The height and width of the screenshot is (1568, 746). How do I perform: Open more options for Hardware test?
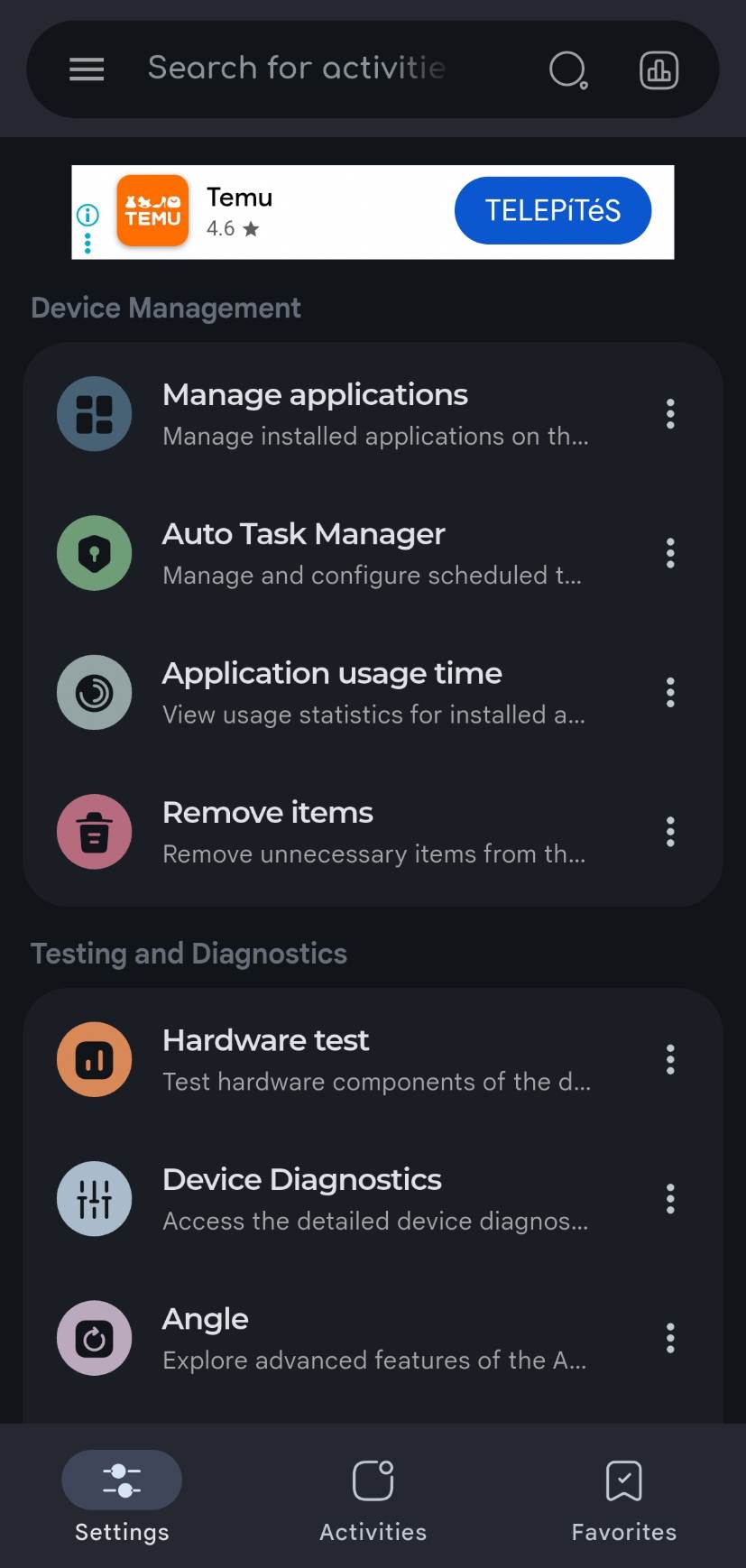pos(670,1059)
